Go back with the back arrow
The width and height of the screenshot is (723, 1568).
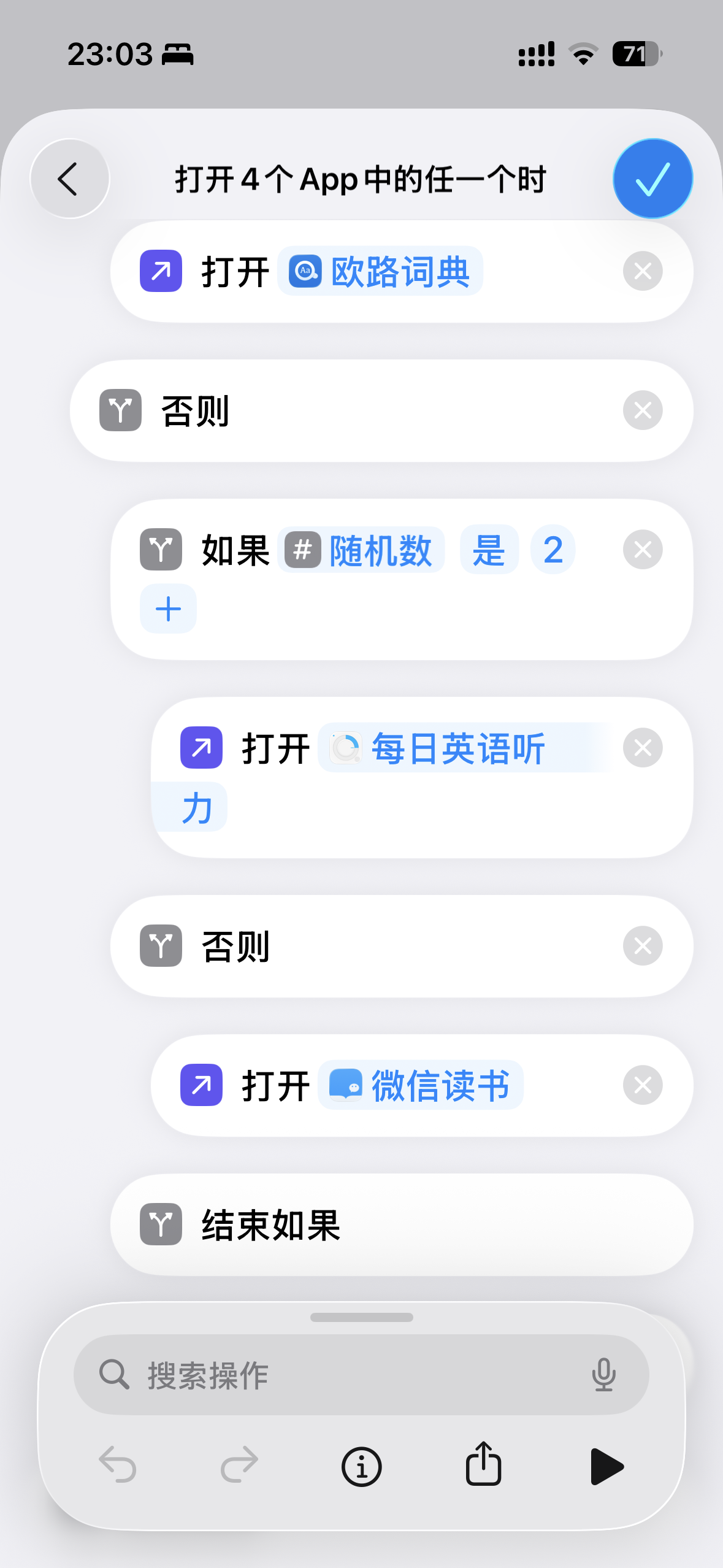pyautogui.click(x=69, y=179)
